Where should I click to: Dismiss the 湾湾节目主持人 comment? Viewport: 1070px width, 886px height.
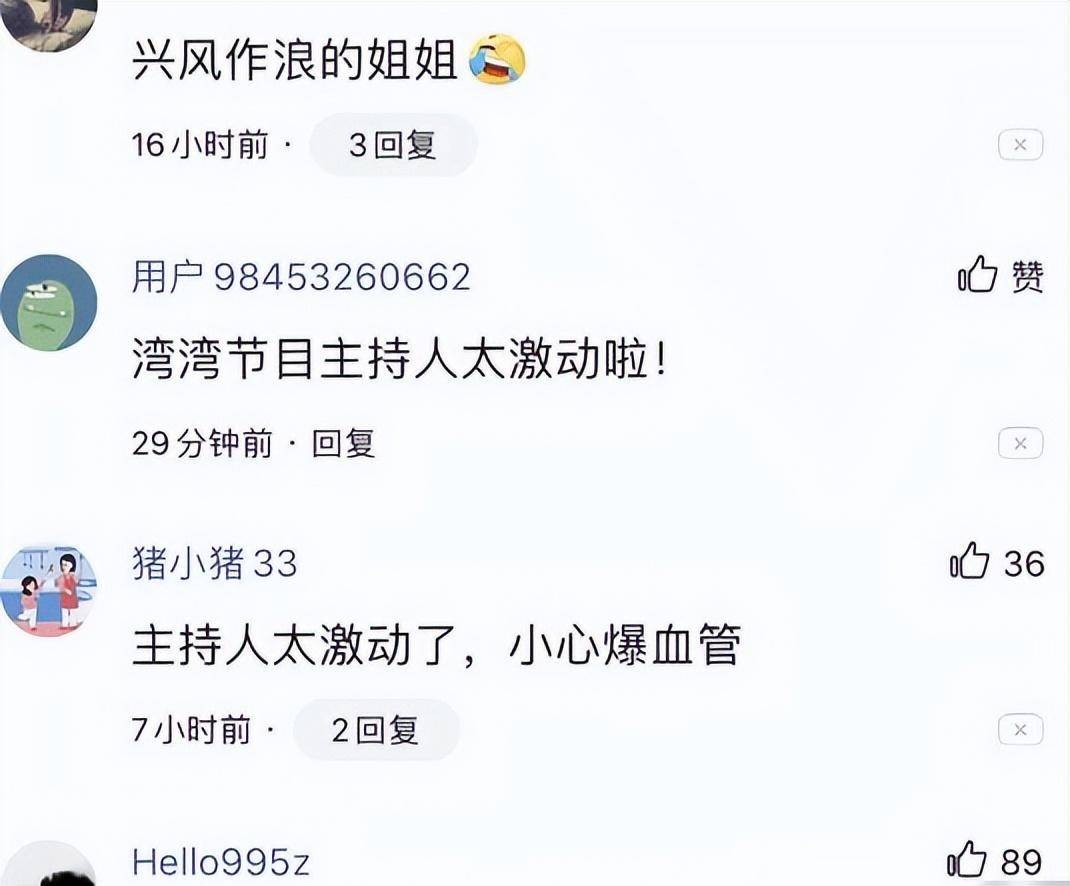[1020, 444]
